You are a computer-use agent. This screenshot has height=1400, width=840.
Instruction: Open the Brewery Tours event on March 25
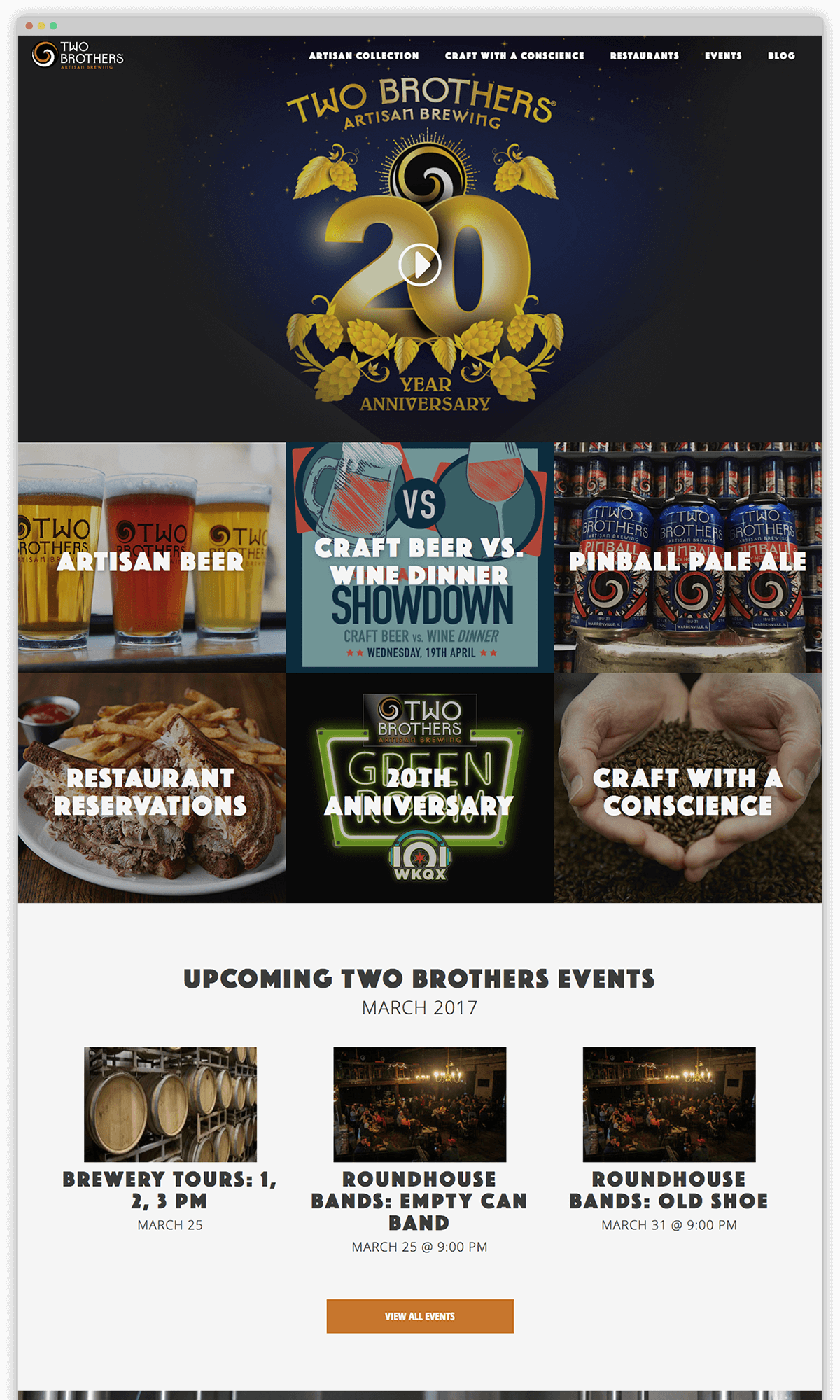tap(170, 1189)
